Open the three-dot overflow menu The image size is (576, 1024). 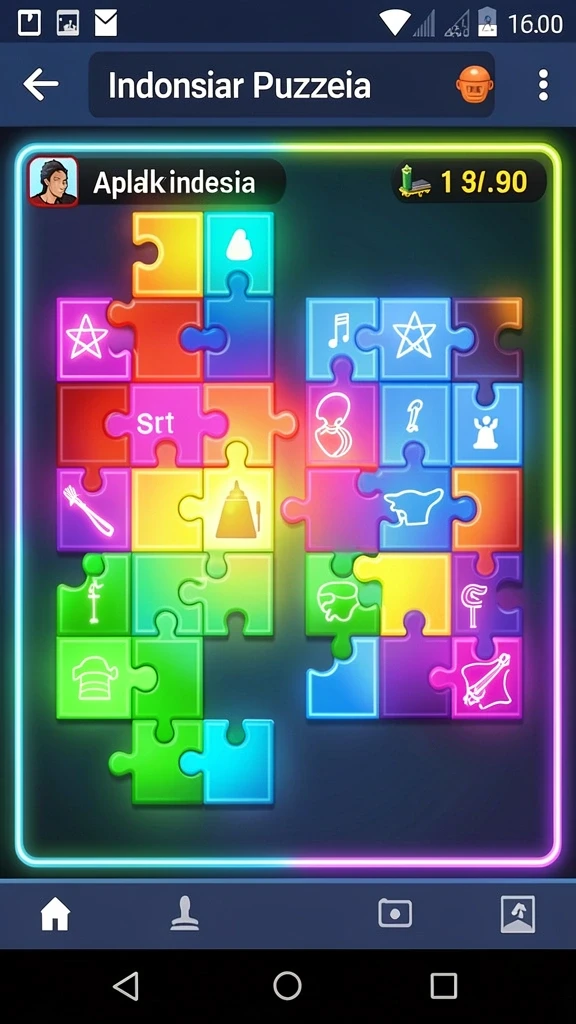click(x=543, y=85)
